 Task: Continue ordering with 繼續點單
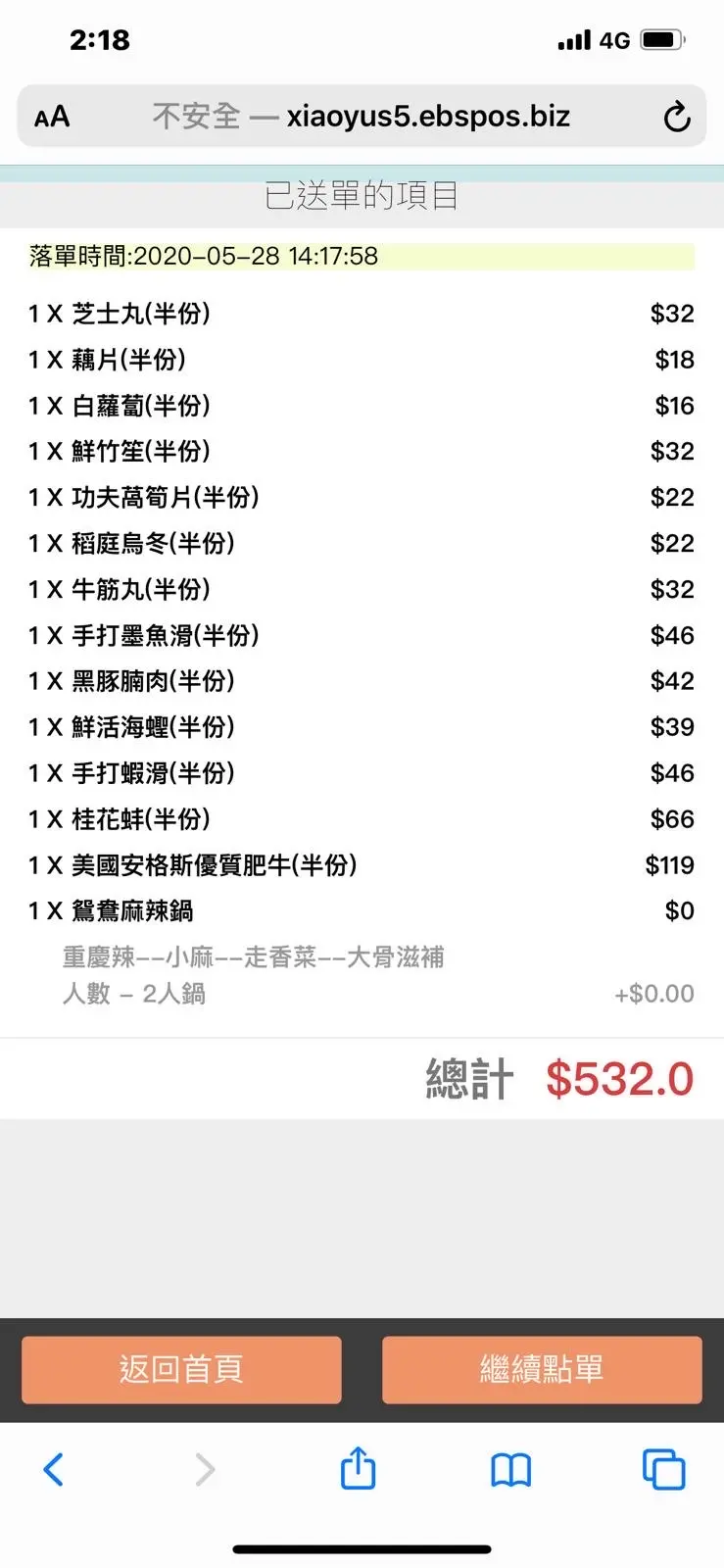coord(542,1369)
